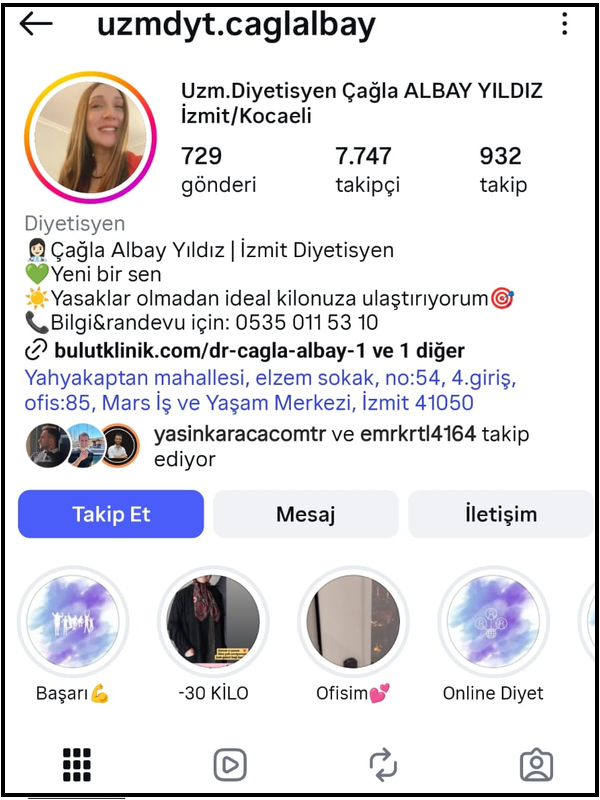The height and width of the screenshot is (800, 600).
Task: View the 7.747 takipçi followers list
Action: click(367, 169)
